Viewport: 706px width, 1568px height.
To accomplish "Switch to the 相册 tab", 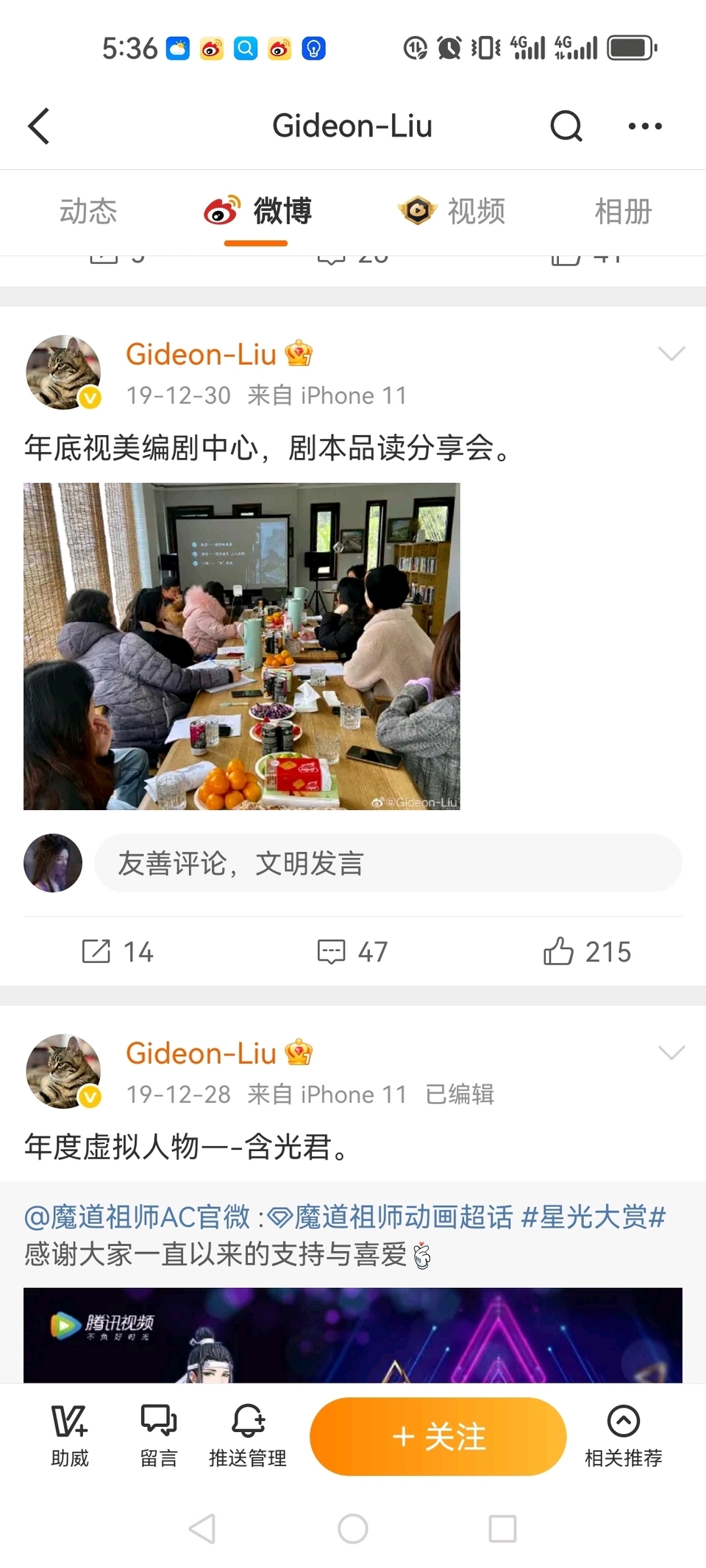I will pyautogui.click(x=623, y=212).
